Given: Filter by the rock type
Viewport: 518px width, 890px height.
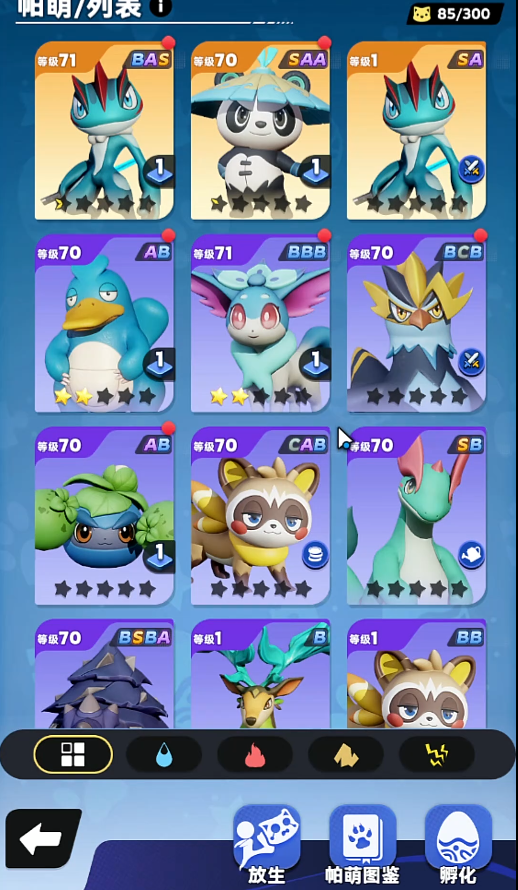Looking at the screenshot, I should pos(346,754).
